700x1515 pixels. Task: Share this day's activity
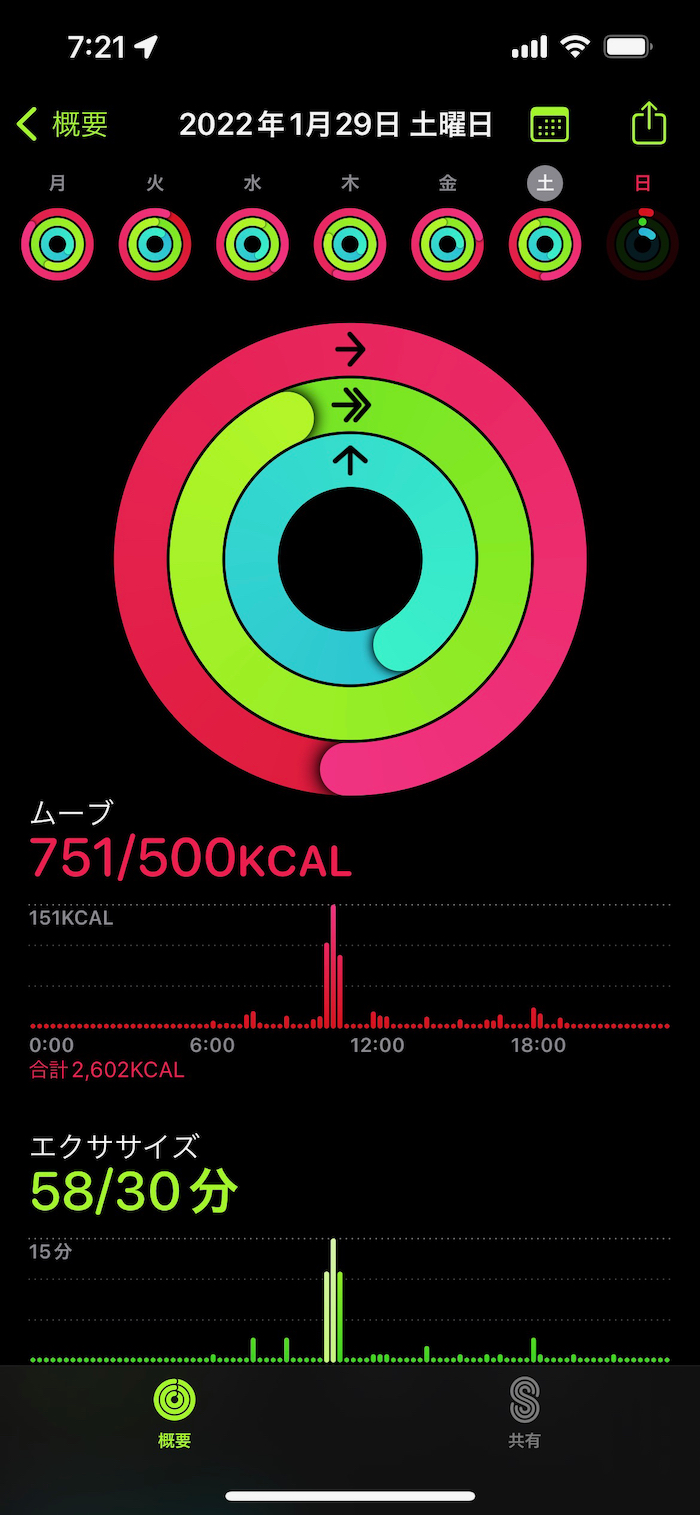648,124
